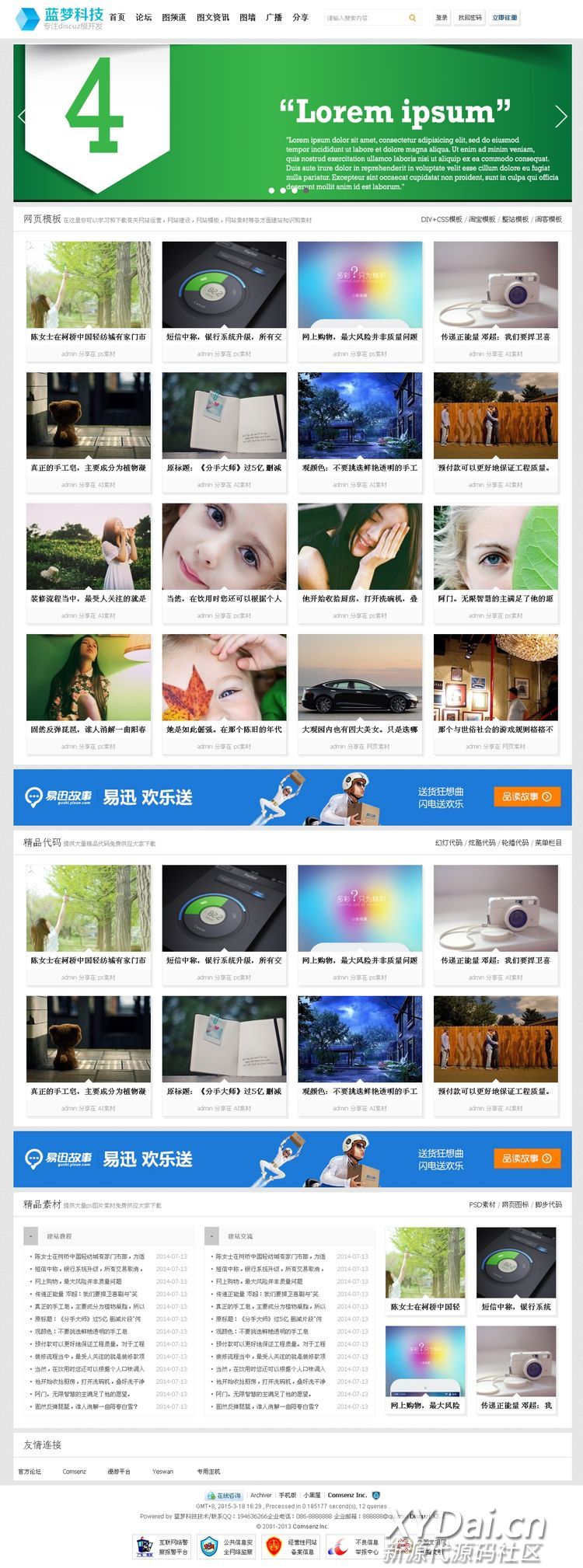Image resolution: width=583 pixels, height=1568 pixels.
Task: Open the 论坛 nav item
Action: point(144,17)
